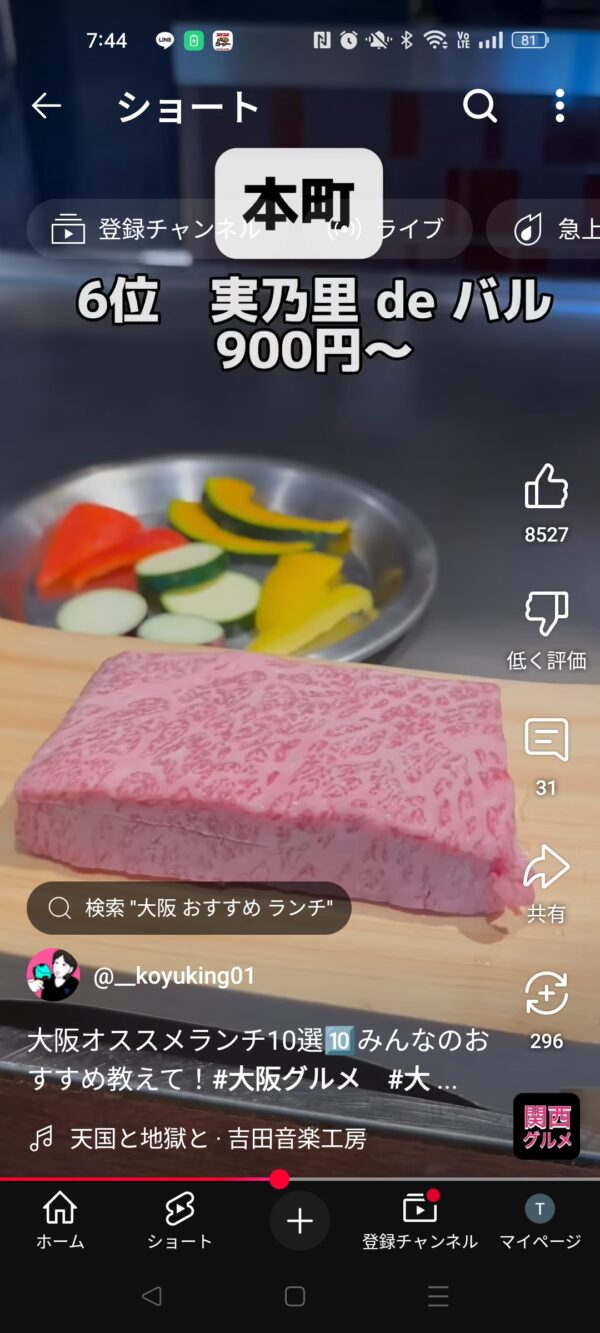Open the three-dot overflow menu
The width and height of the screenshot is (600, 1333).
(559, 106)
